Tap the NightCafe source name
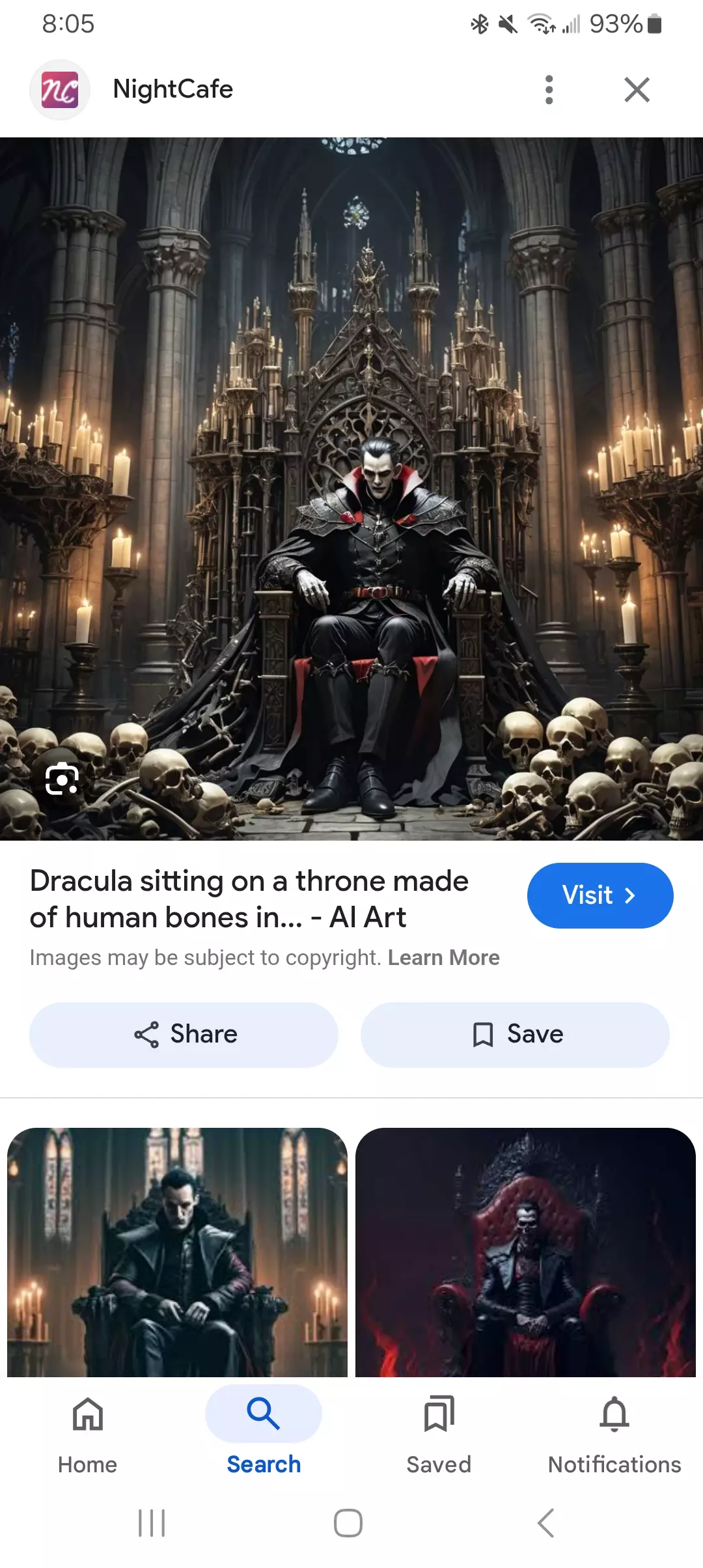This screenshot has width=703, height=1568. pos(172,89)
